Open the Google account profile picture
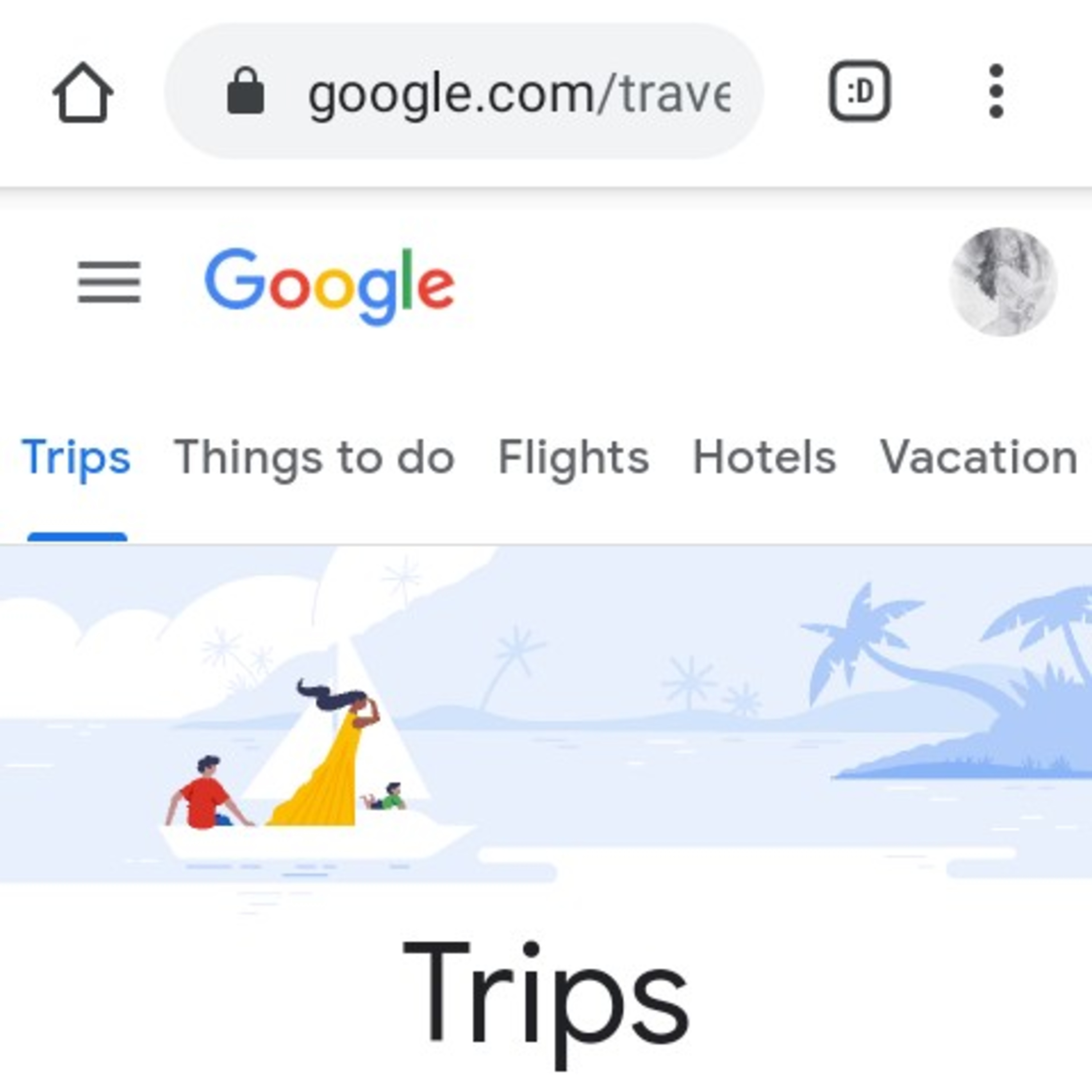The image size is (1092, 1092). pyautogui.click(x=1003, y=281)
